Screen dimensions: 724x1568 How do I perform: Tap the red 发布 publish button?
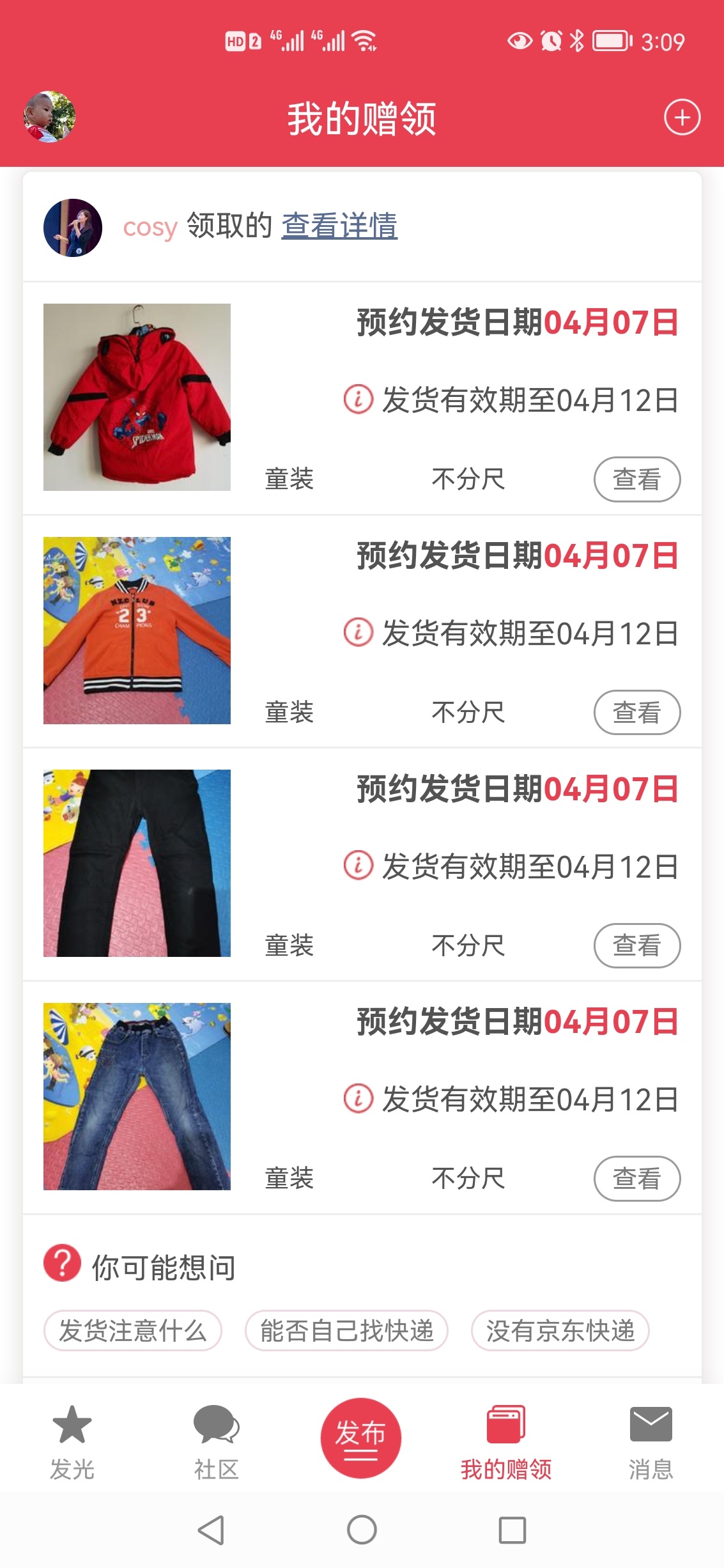360,1438
